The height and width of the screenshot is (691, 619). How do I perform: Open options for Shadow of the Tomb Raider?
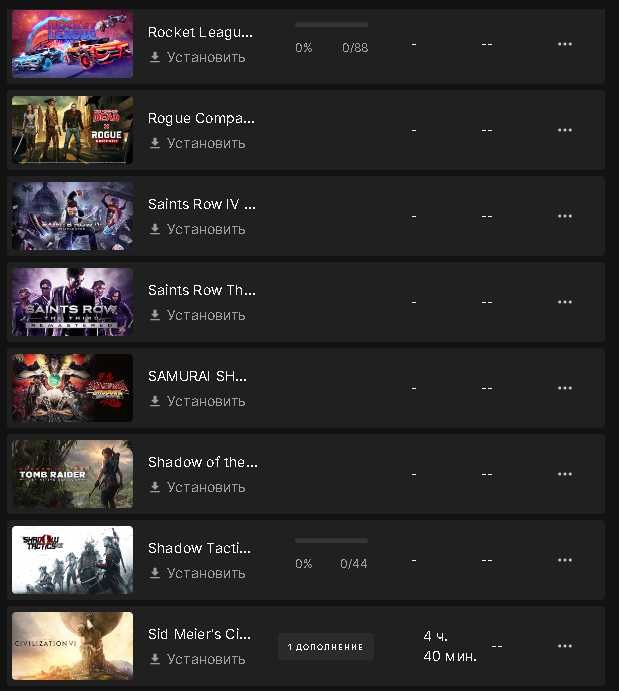click(x=565, y=474)
